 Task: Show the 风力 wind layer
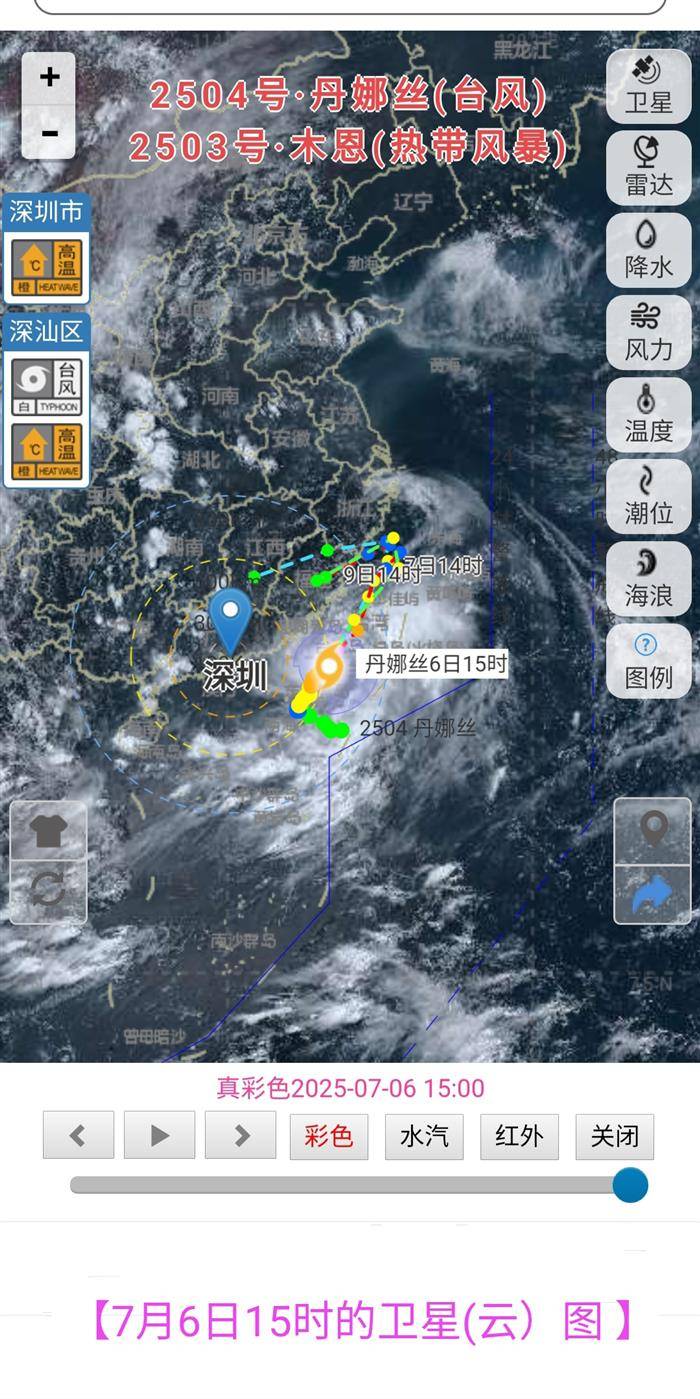tap(649, 332)
